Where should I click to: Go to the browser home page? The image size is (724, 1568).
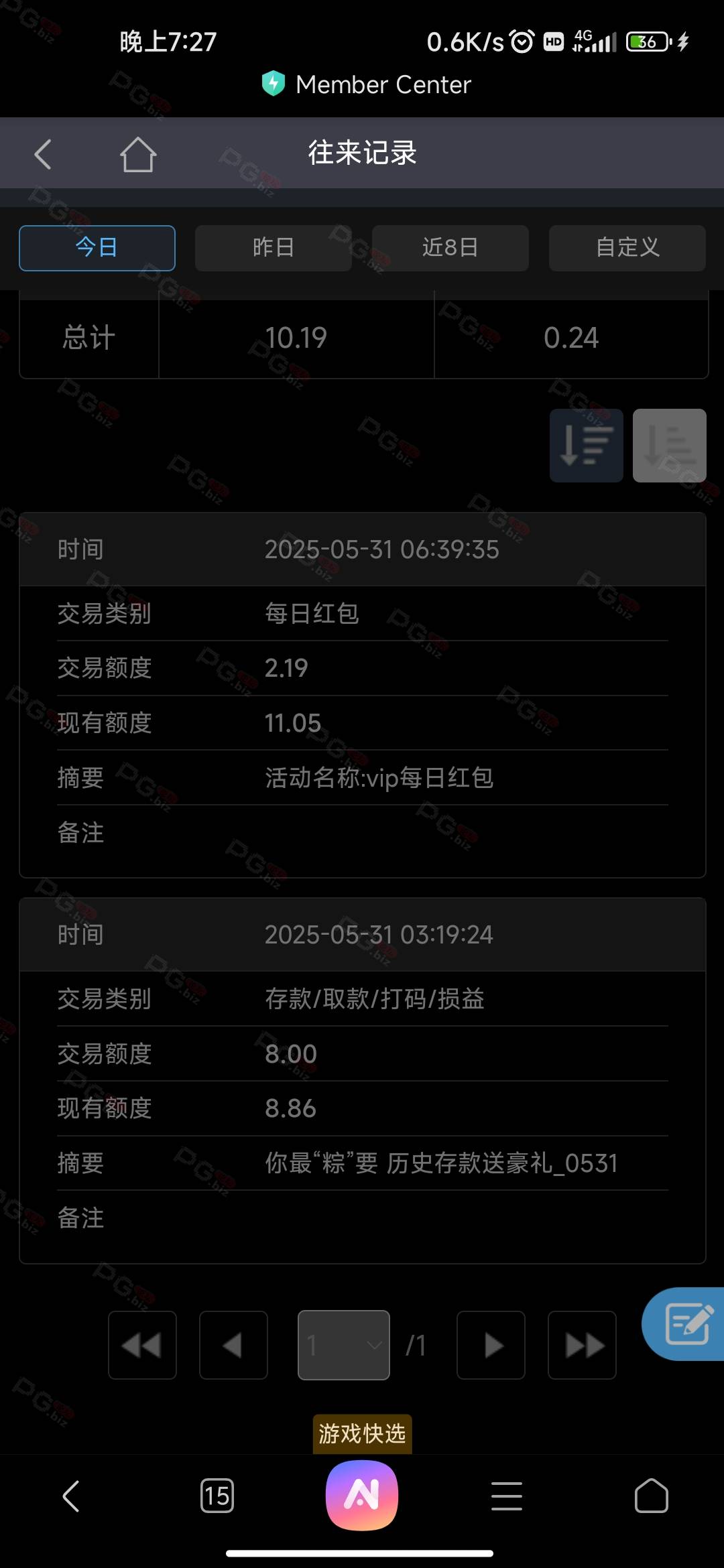pos(652,1496)
